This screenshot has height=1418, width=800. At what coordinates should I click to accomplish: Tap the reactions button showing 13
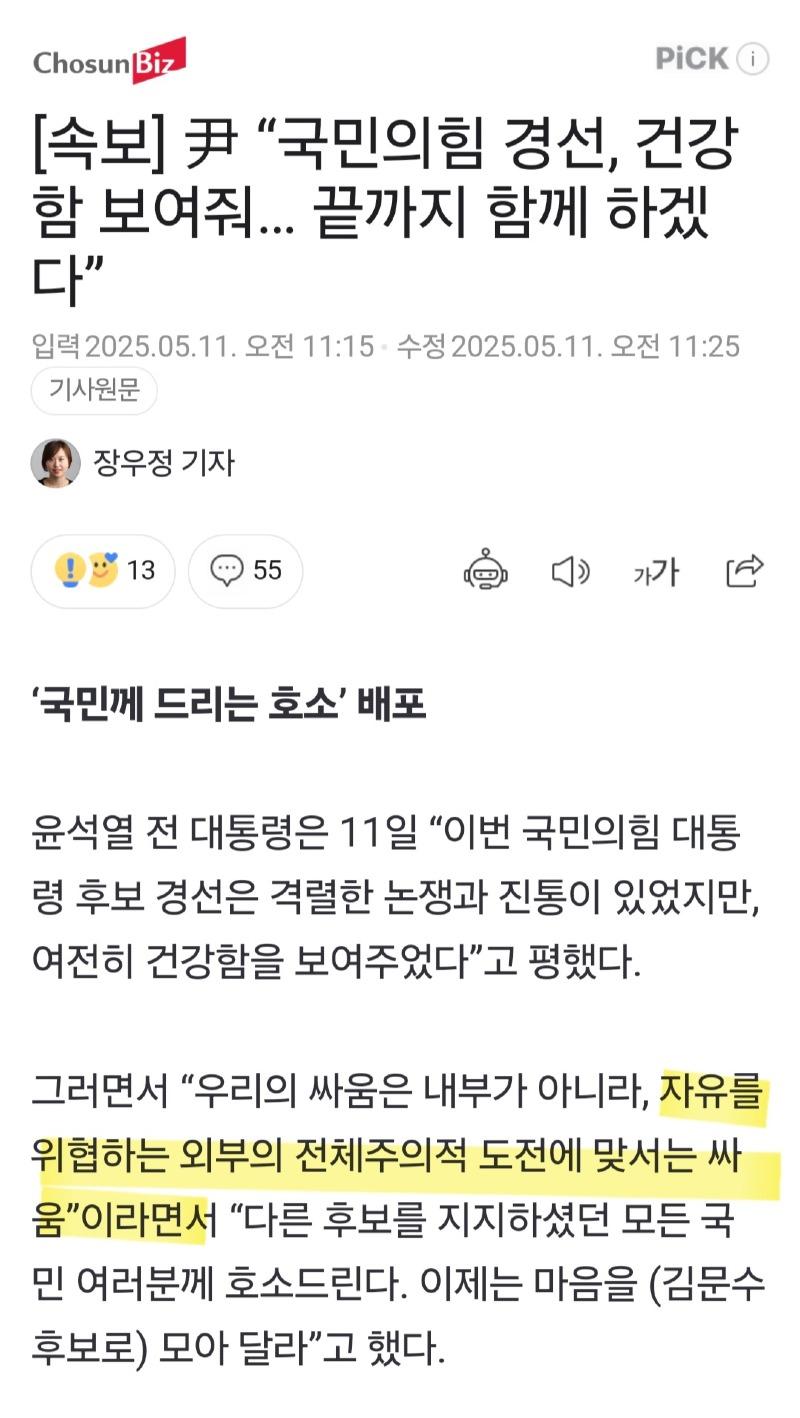(x=103, y=571)
